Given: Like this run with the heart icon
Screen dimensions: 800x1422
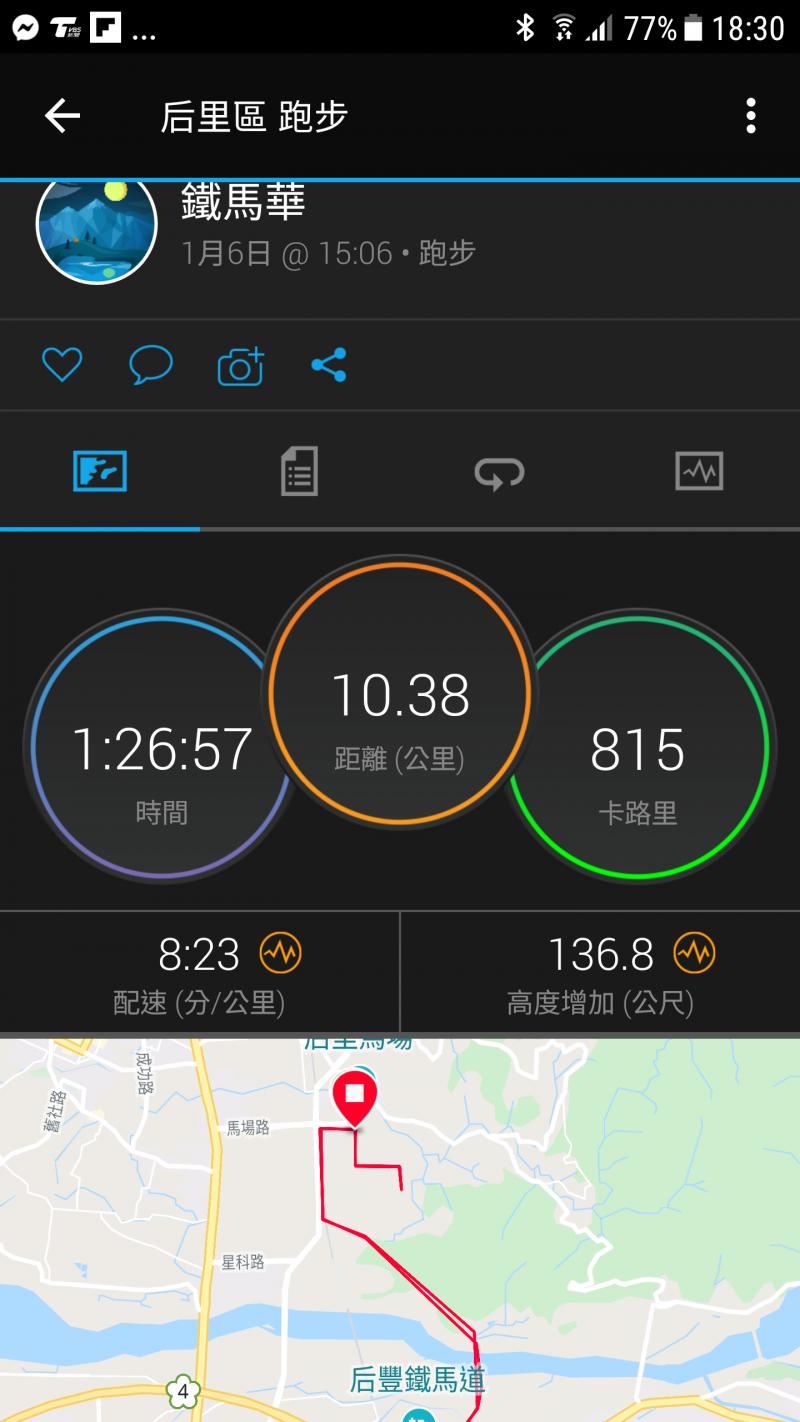Looking at the screenshot, I should (x=62, y=365).
